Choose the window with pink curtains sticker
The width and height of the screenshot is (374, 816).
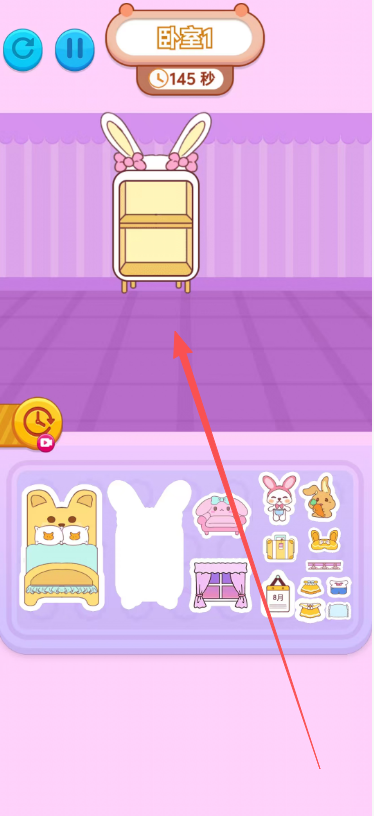coord(221,584)
